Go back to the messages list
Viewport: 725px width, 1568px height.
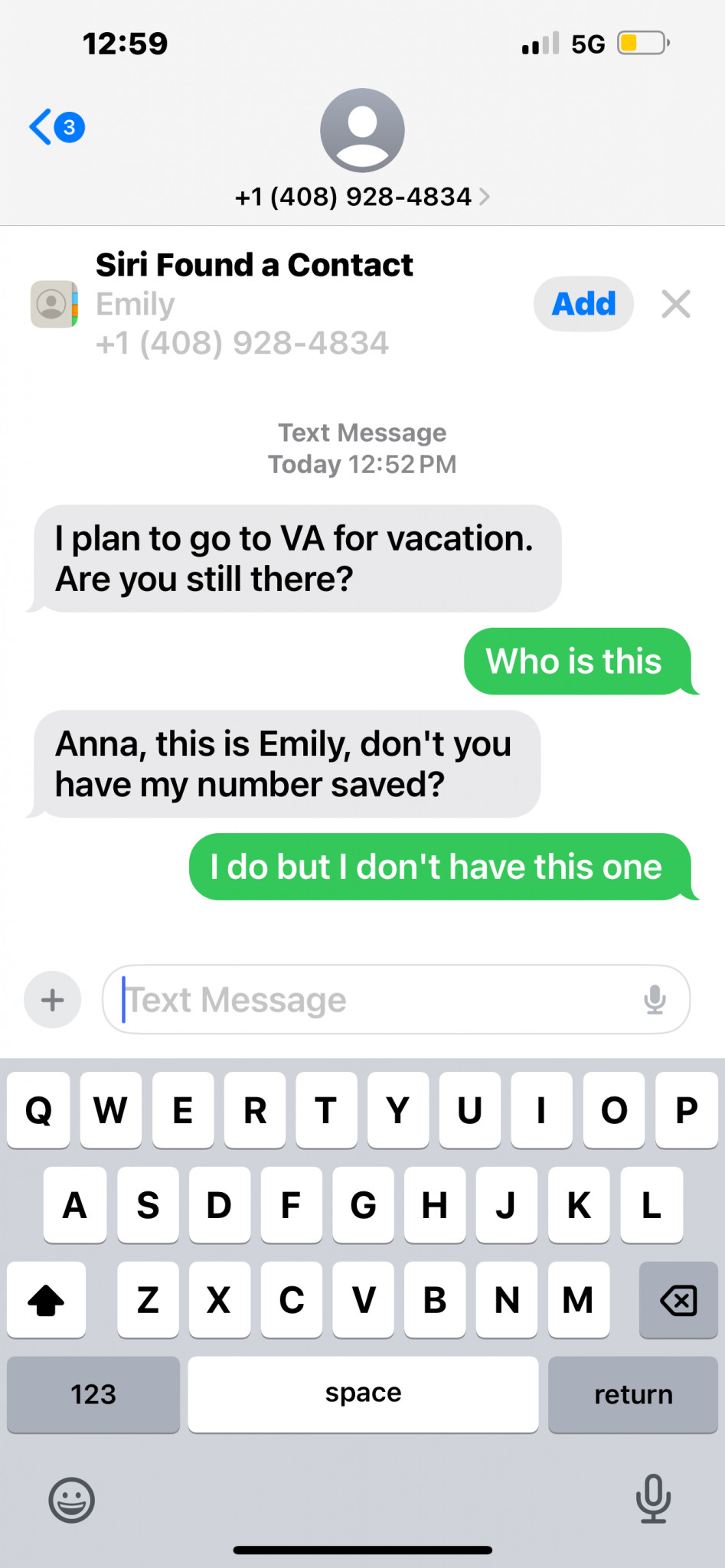click(57, 127)
